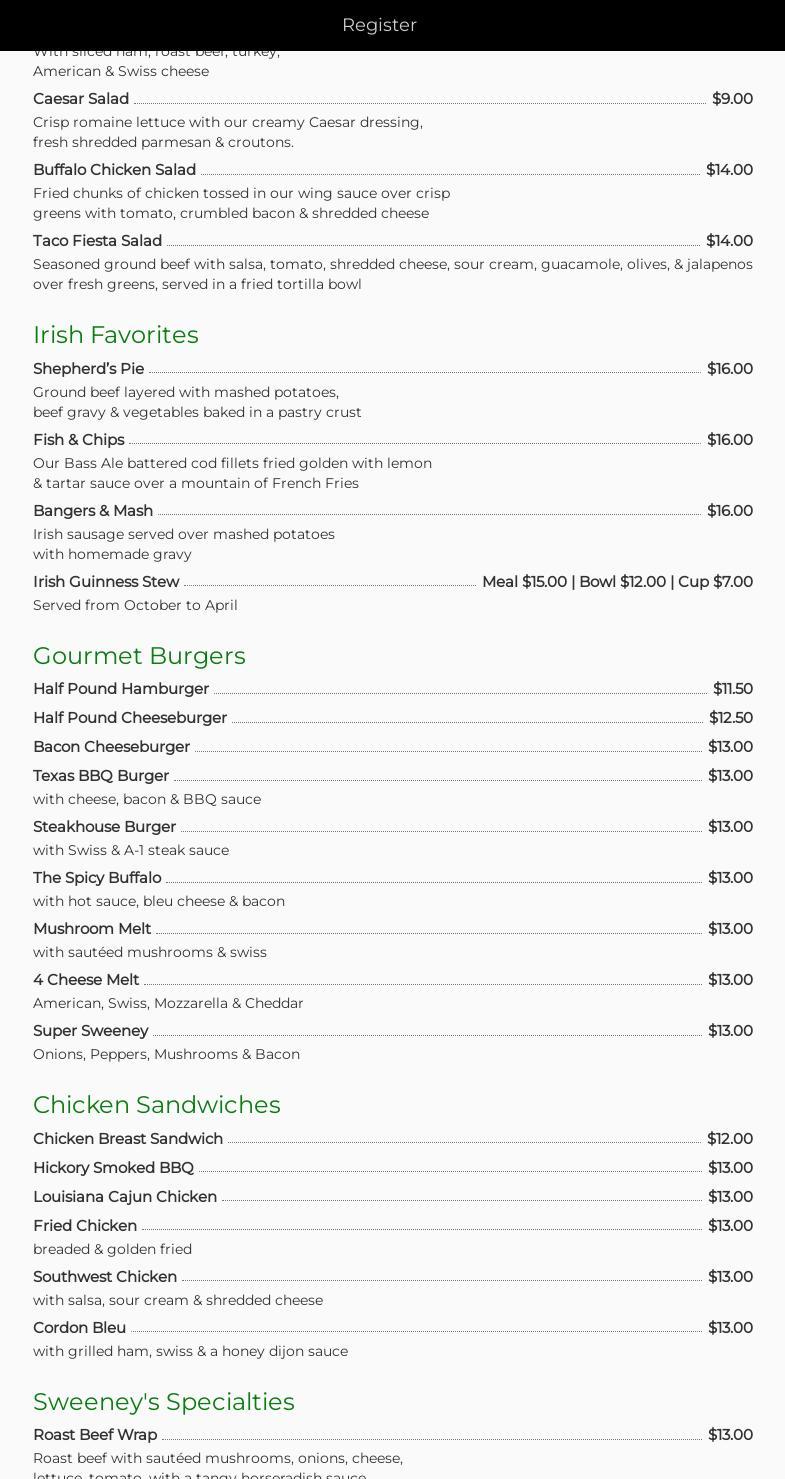Tap the Register link in top bar

click(x=379, y=25)
